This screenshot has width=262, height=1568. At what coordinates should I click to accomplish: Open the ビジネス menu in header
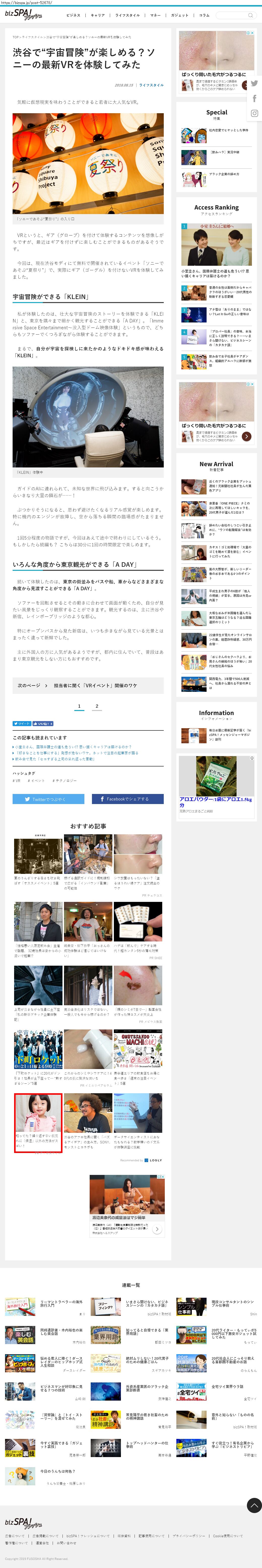tap(73, 15)
